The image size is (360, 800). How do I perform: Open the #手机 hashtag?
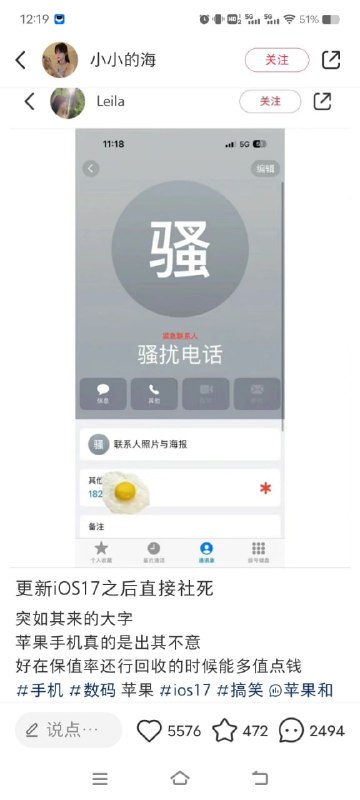point(39,691)
